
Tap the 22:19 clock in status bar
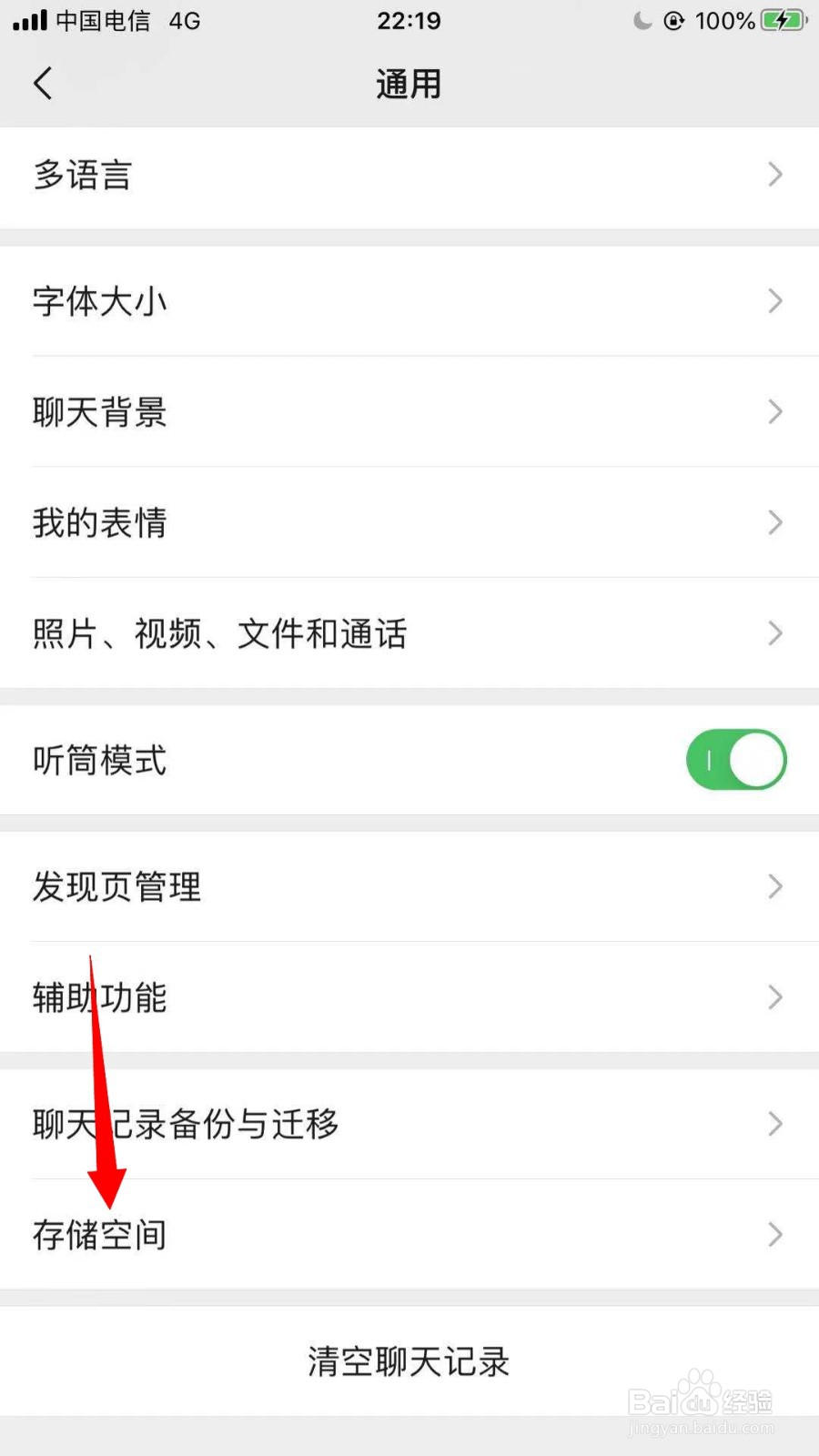click(409, 20)
